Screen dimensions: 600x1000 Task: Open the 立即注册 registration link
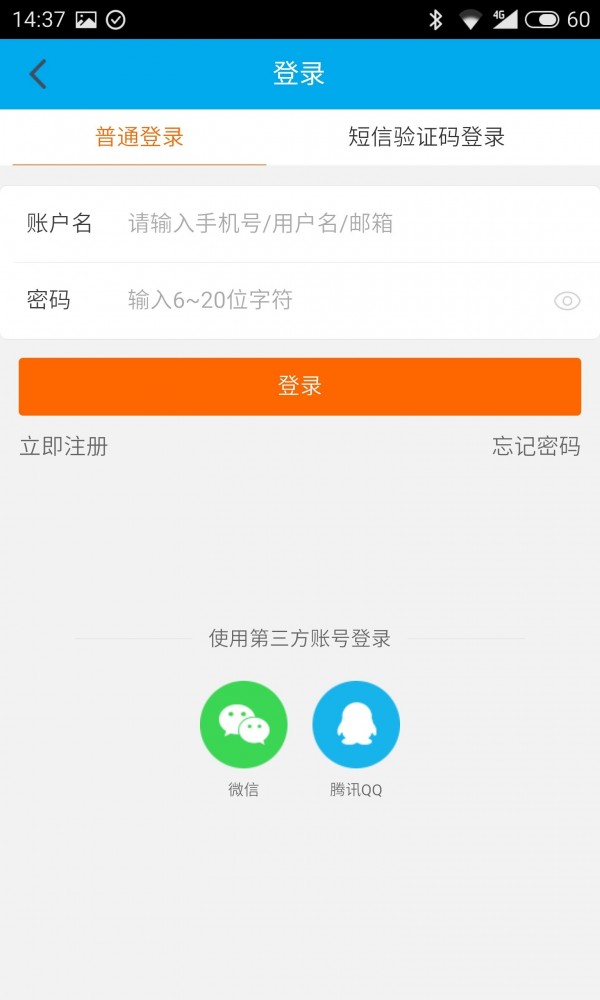pyautogui.click(x=64, y=447)
